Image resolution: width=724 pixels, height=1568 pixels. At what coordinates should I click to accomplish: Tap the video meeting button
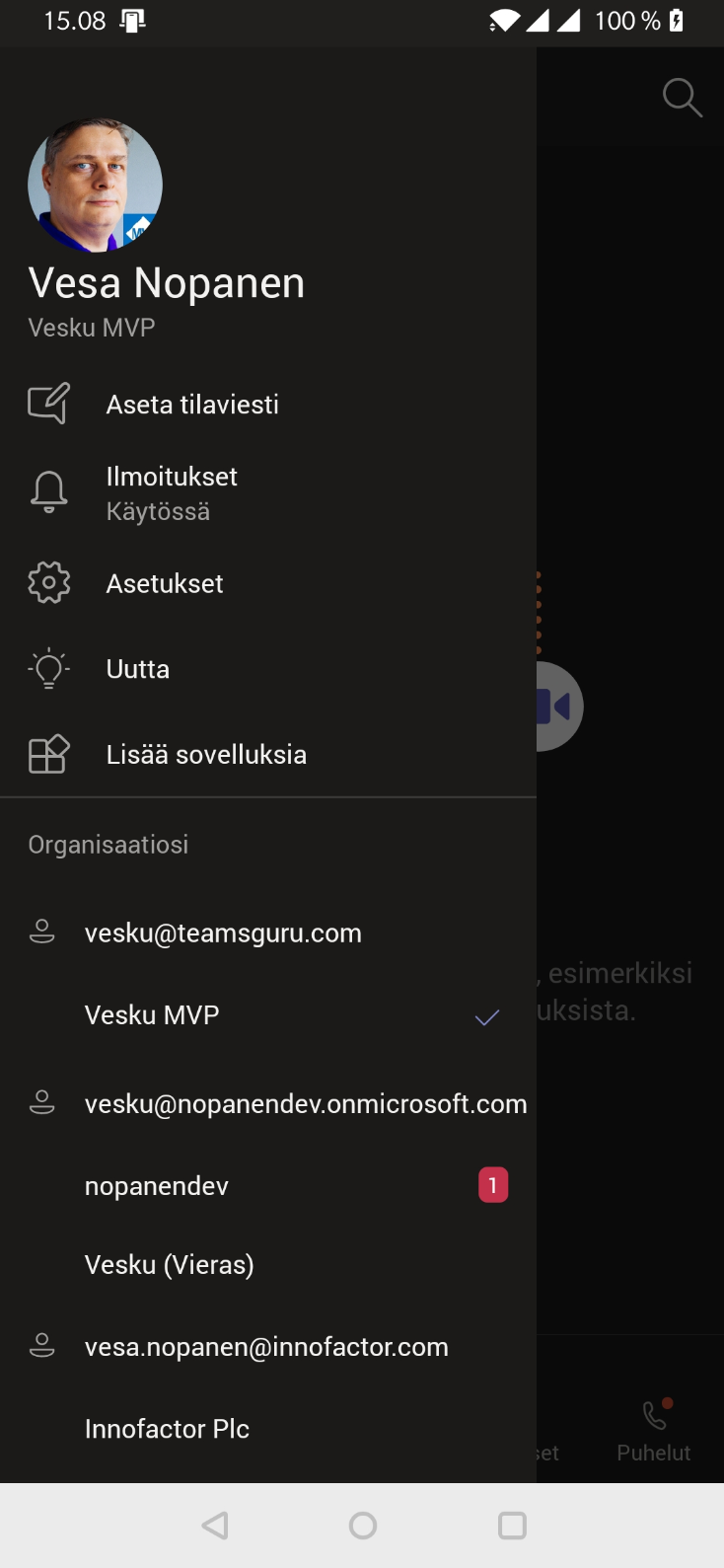coord(559,707)
